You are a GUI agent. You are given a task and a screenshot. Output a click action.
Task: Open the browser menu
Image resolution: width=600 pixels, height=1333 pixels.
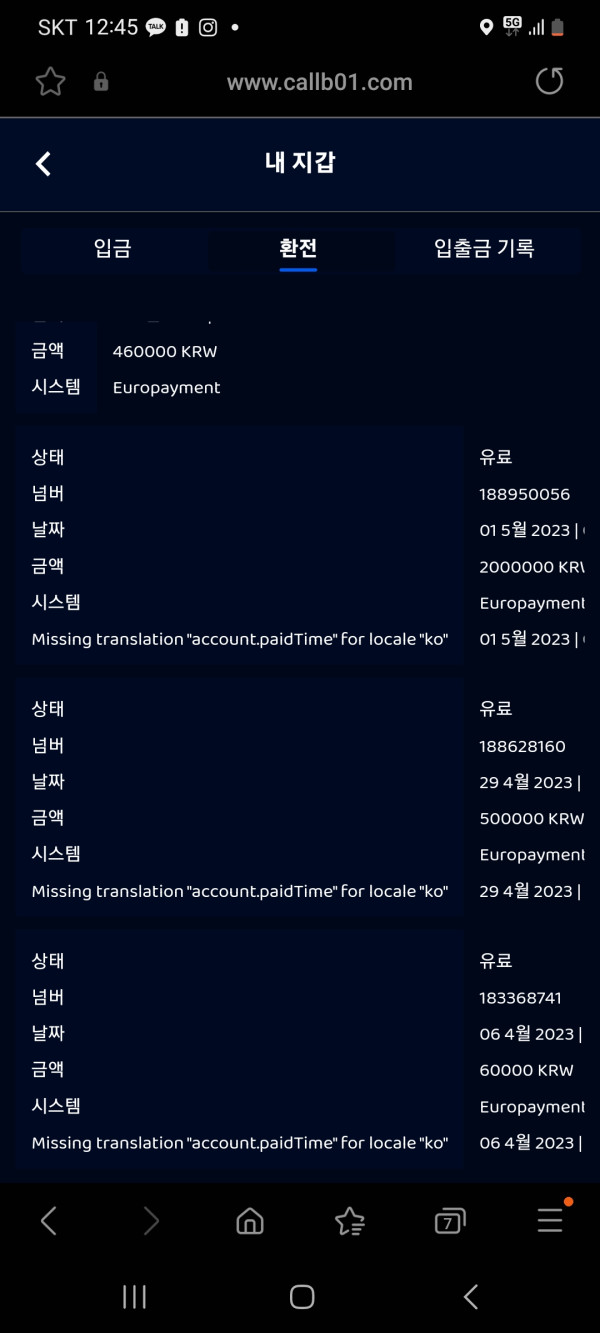pos(550,1219)
